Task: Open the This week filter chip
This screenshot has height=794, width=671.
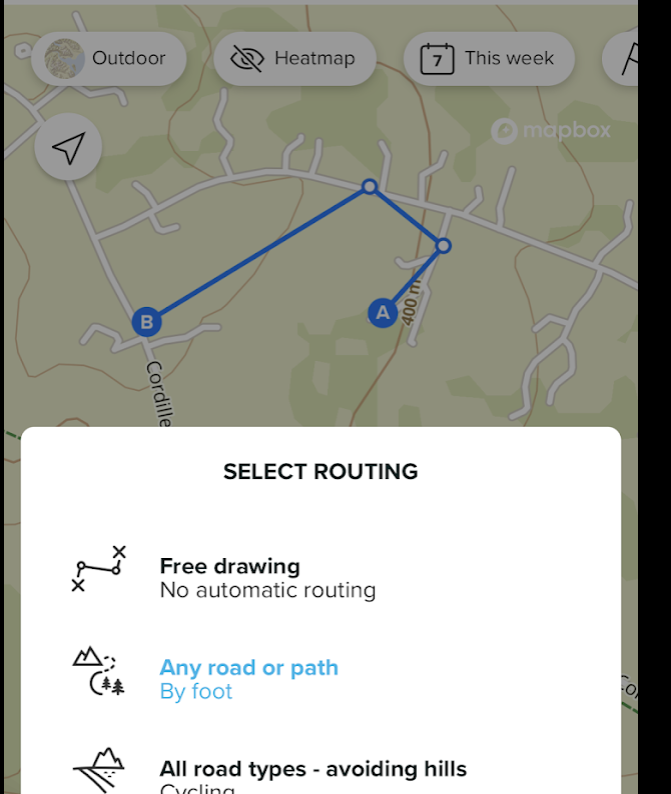Action: (x=489, y=58)
